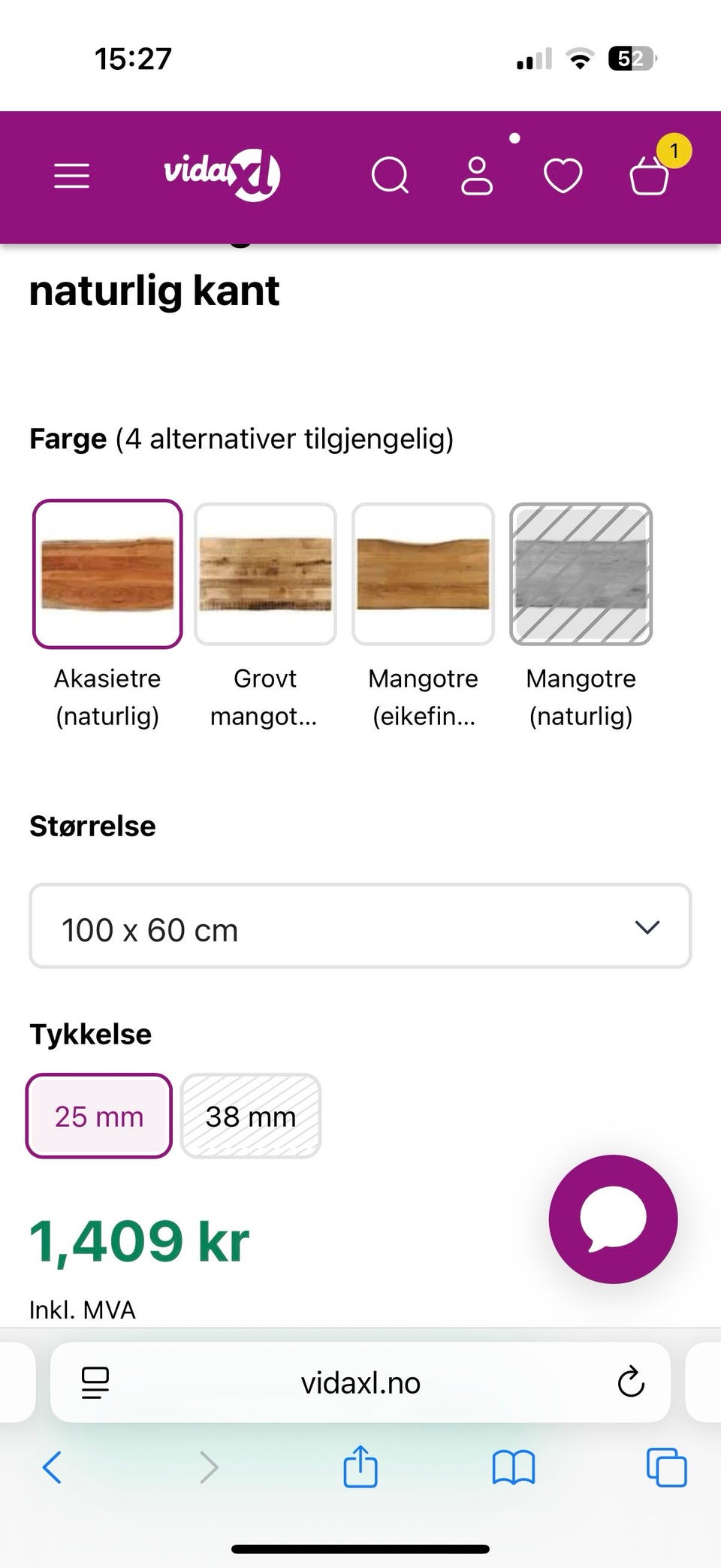Expand the size chevron arrow
Screen dimensions: 721x1568
[x=647, y=927]
